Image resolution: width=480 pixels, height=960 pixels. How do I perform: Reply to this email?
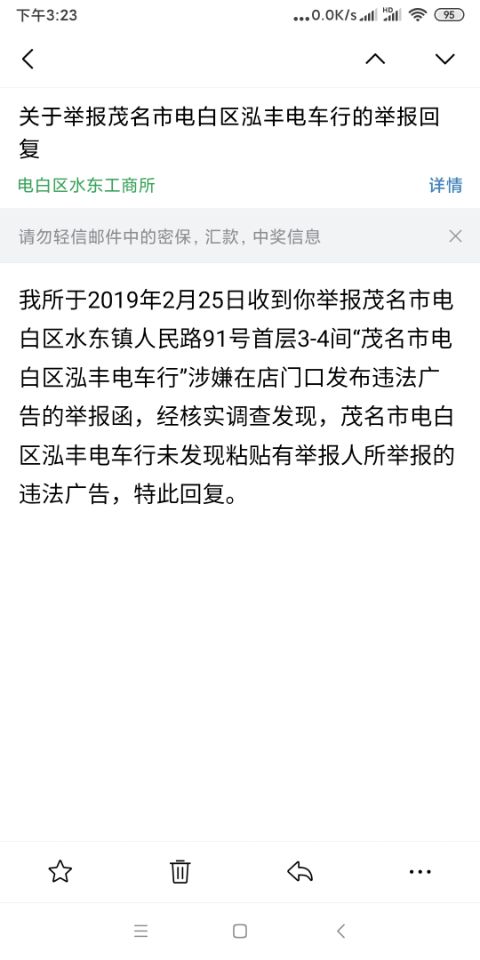click(x=300, y=871)
